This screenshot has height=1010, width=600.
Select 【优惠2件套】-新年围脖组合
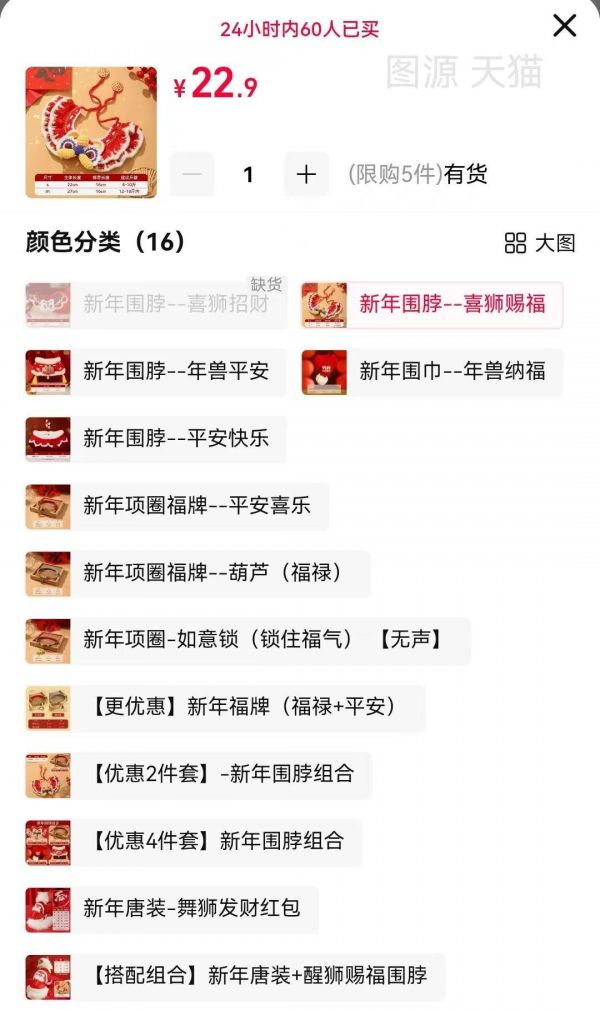(x=198, y=775)
